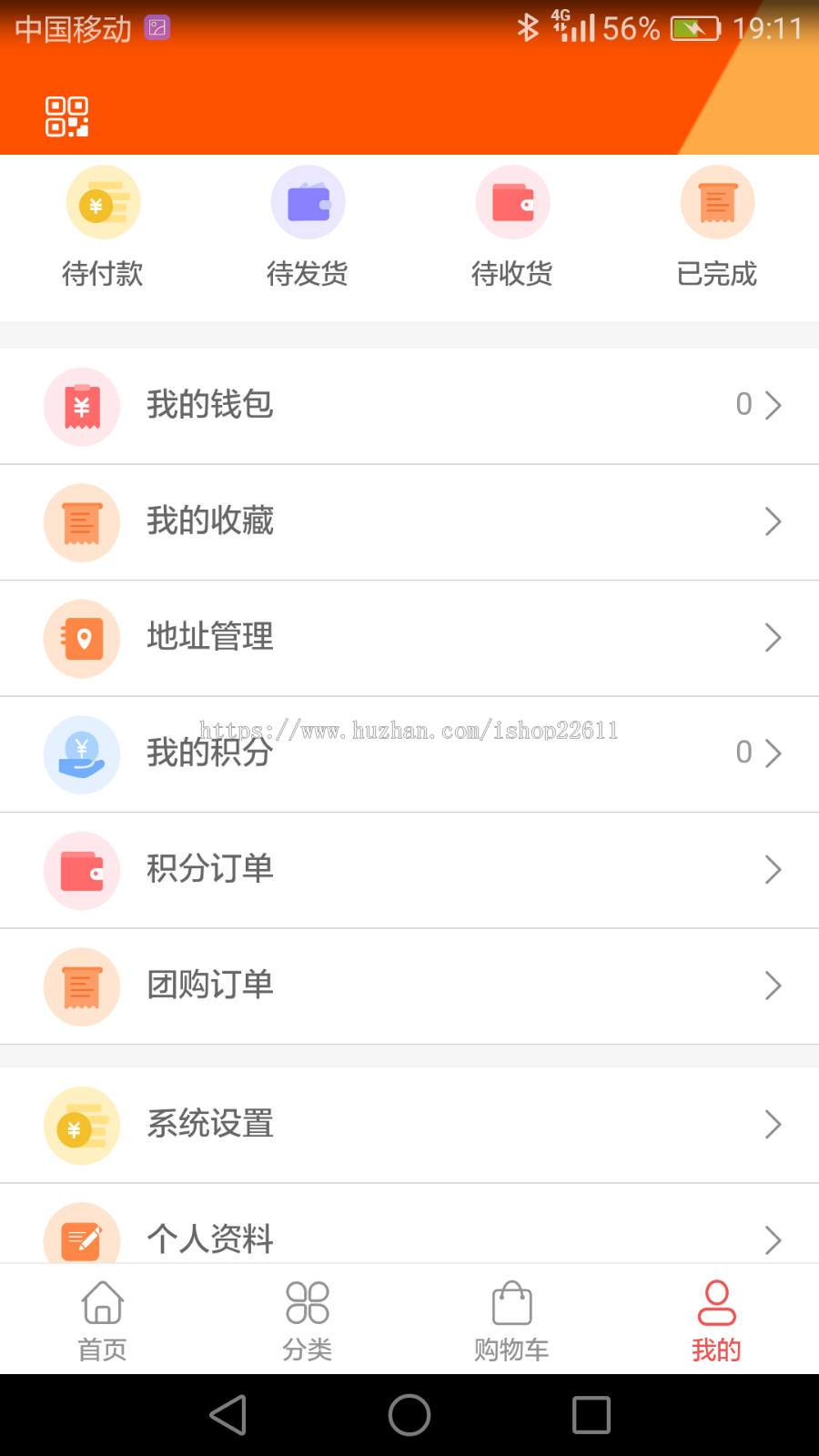Open 待发货 awaiting shipment orders
This screenshot has width=819, height=1456.
[308, 201]
